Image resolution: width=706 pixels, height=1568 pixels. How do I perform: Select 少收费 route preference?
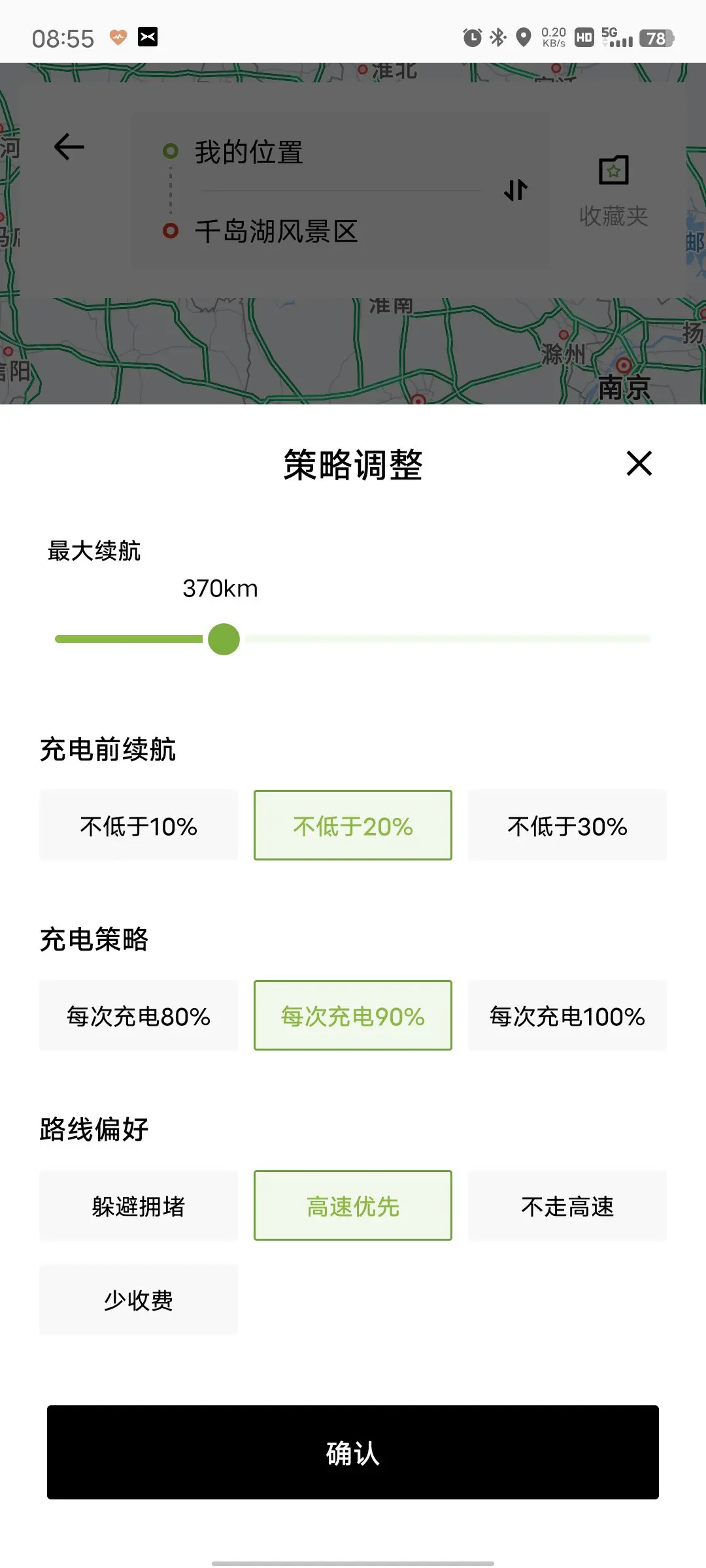[x=139, y=1299]
